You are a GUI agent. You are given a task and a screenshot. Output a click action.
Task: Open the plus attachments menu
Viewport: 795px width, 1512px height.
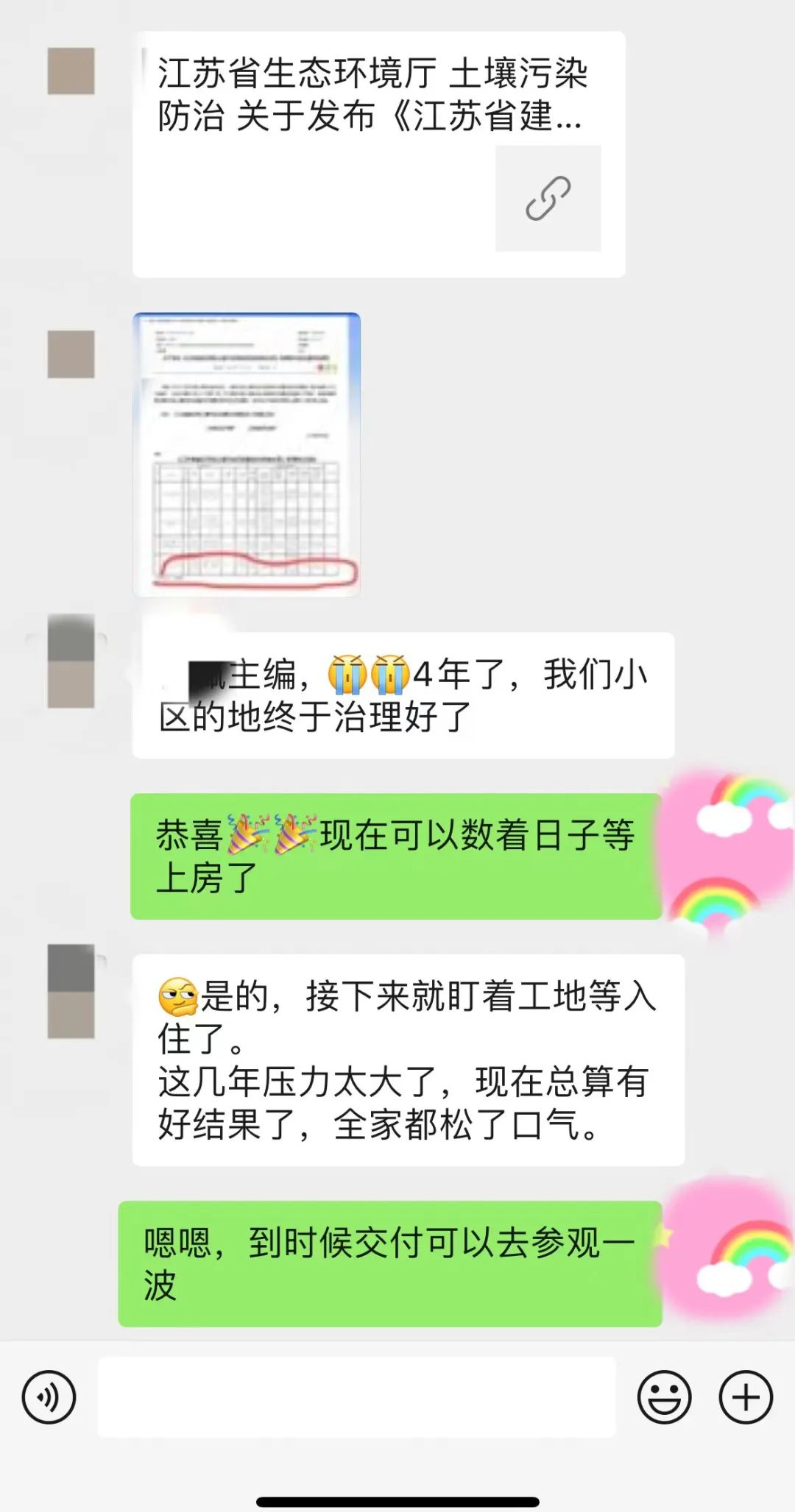pyautogui.click(x=746, y=1396)
